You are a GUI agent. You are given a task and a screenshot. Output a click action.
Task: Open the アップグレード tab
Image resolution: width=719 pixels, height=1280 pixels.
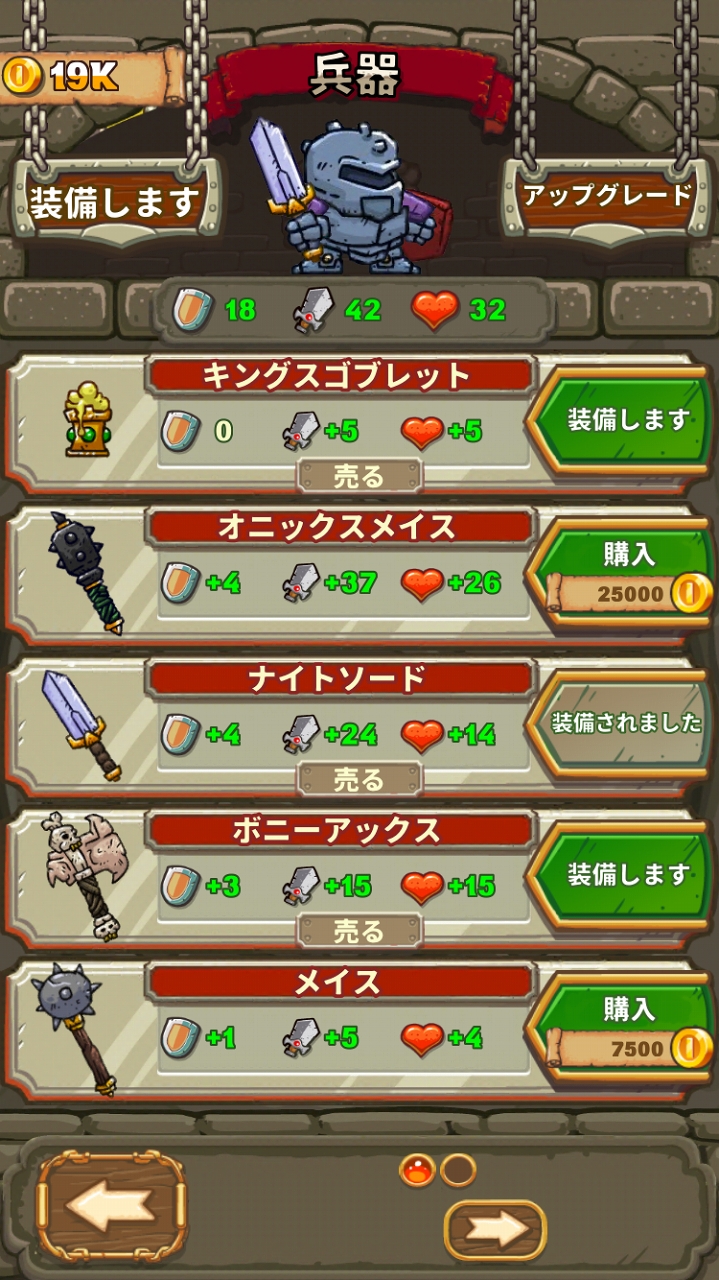[x=606, y=195]
